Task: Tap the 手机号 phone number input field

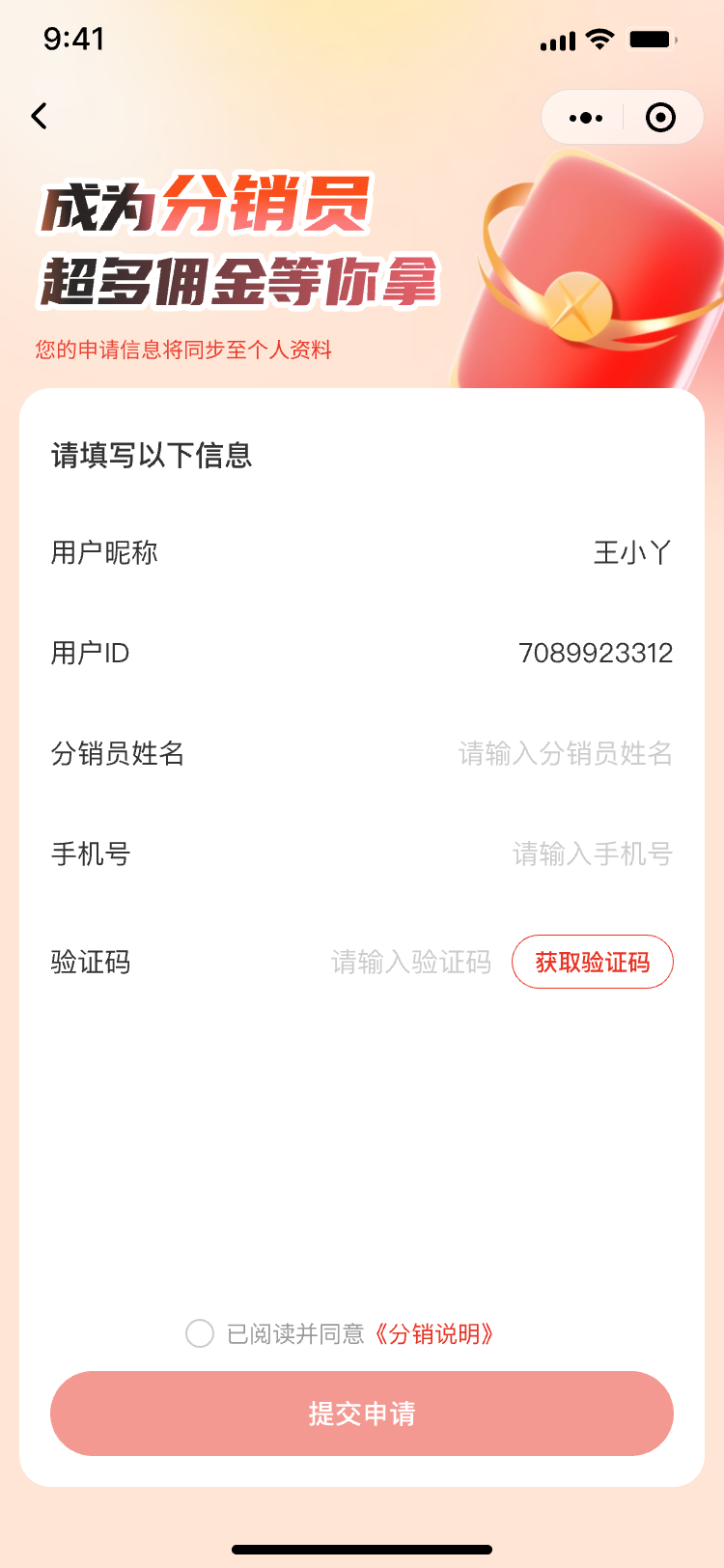Action: coord(591,854)
